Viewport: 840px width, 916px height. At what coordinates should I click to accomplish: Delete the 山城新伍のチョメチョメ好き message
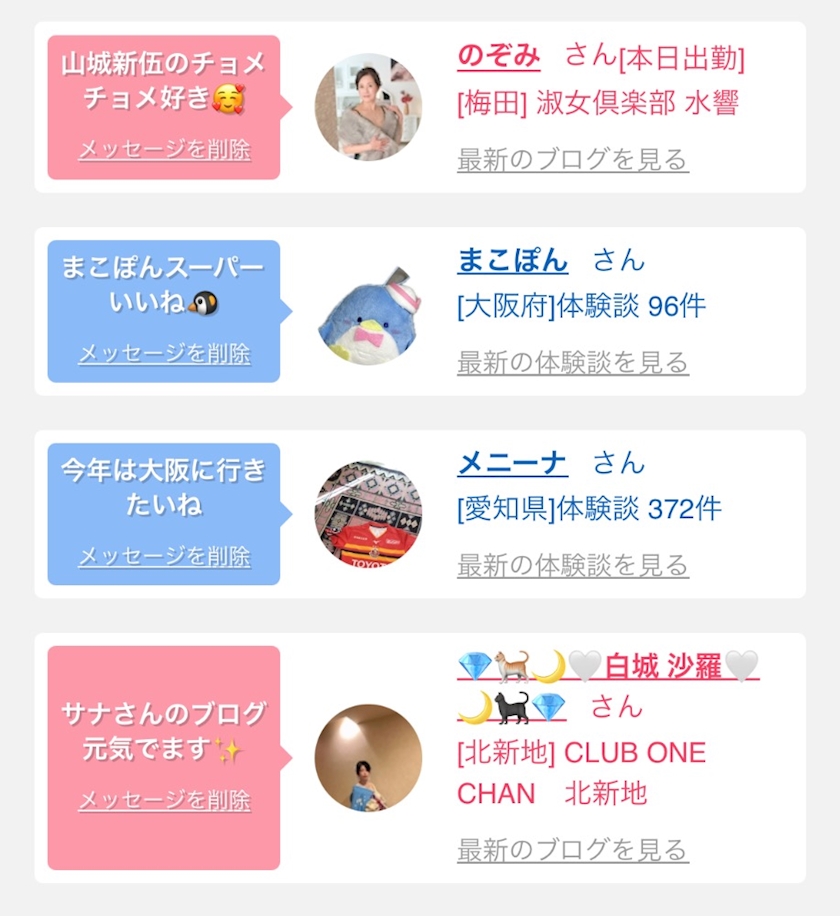tap(164, 150)
